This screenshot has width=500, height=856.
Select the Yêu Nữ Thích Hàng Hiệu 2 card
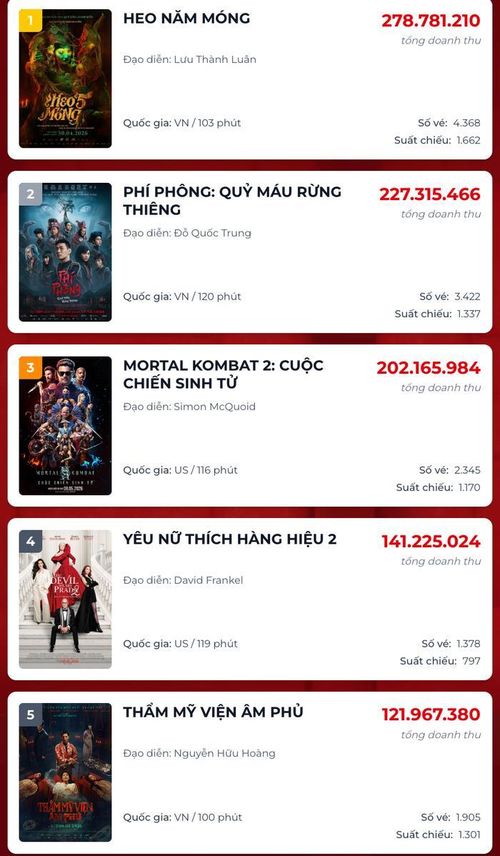click(x=250, y=599)
